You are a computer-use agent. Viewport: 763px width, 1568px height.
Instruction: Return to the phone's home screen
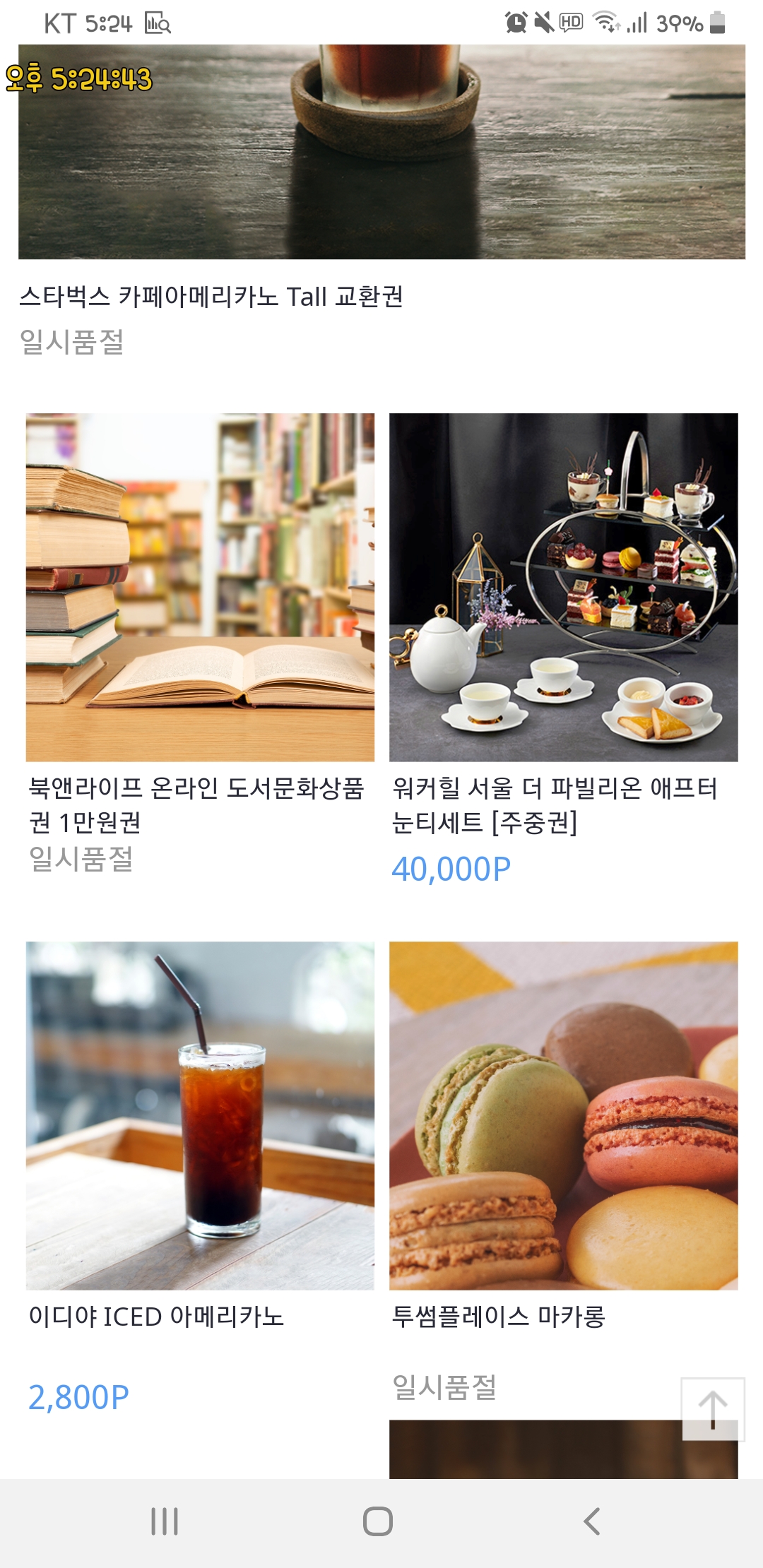tap(378, 1521)
